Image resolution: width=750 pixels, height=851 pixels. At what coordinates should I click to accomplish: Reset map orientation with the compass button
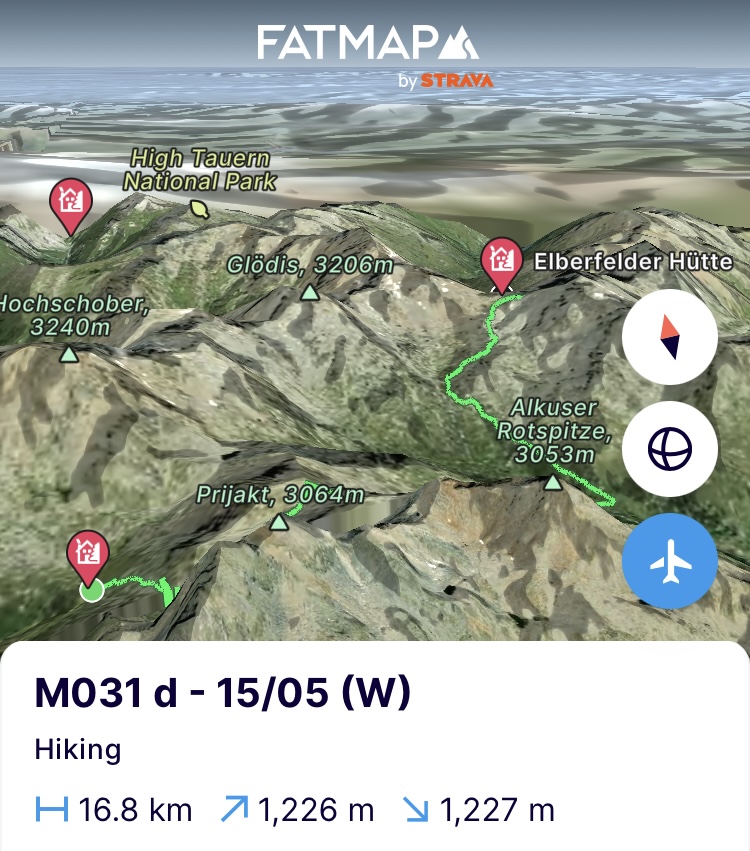tap(669, 338)
